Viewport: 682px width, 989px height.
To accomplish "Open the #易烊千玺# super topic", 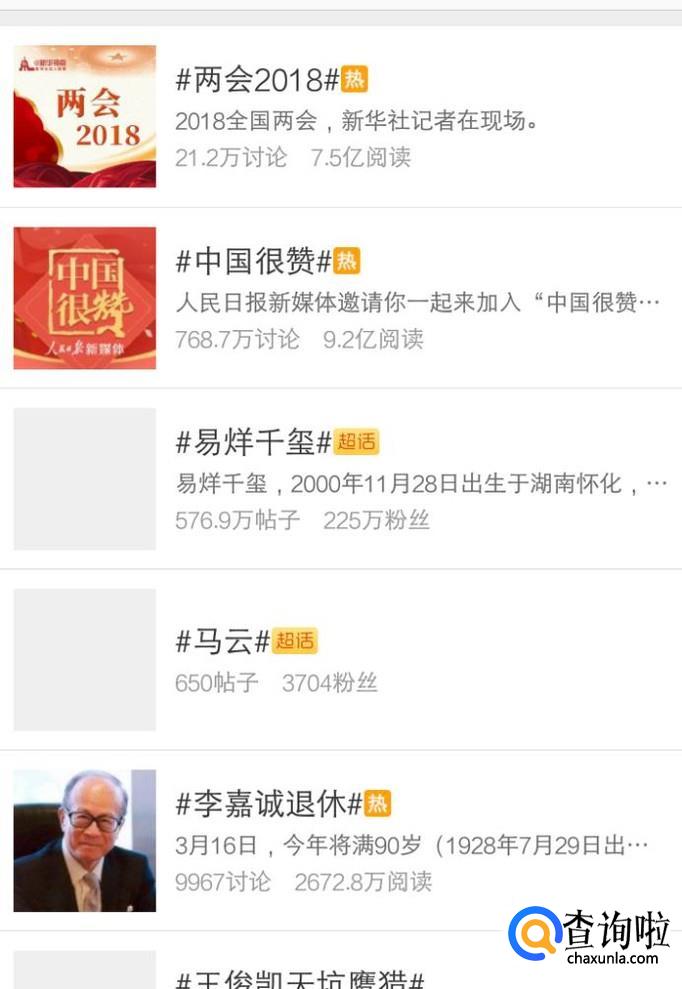I will pos(253,442).
